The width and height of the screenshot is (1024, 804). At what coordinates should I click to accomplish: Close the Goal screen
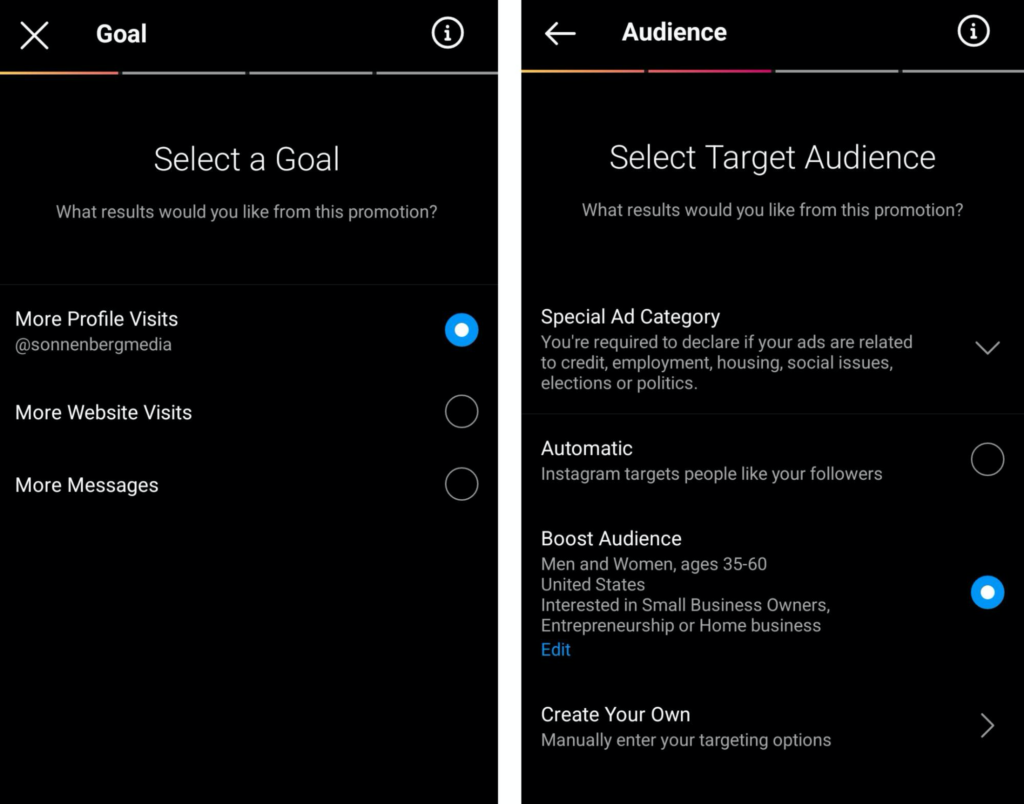click(34, 36)
